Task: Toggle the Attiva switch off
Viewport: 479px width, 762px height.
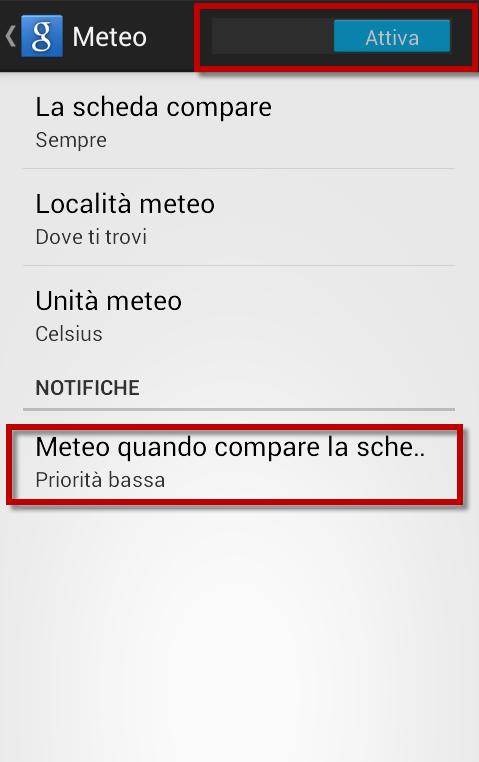Action: [332, 36]
